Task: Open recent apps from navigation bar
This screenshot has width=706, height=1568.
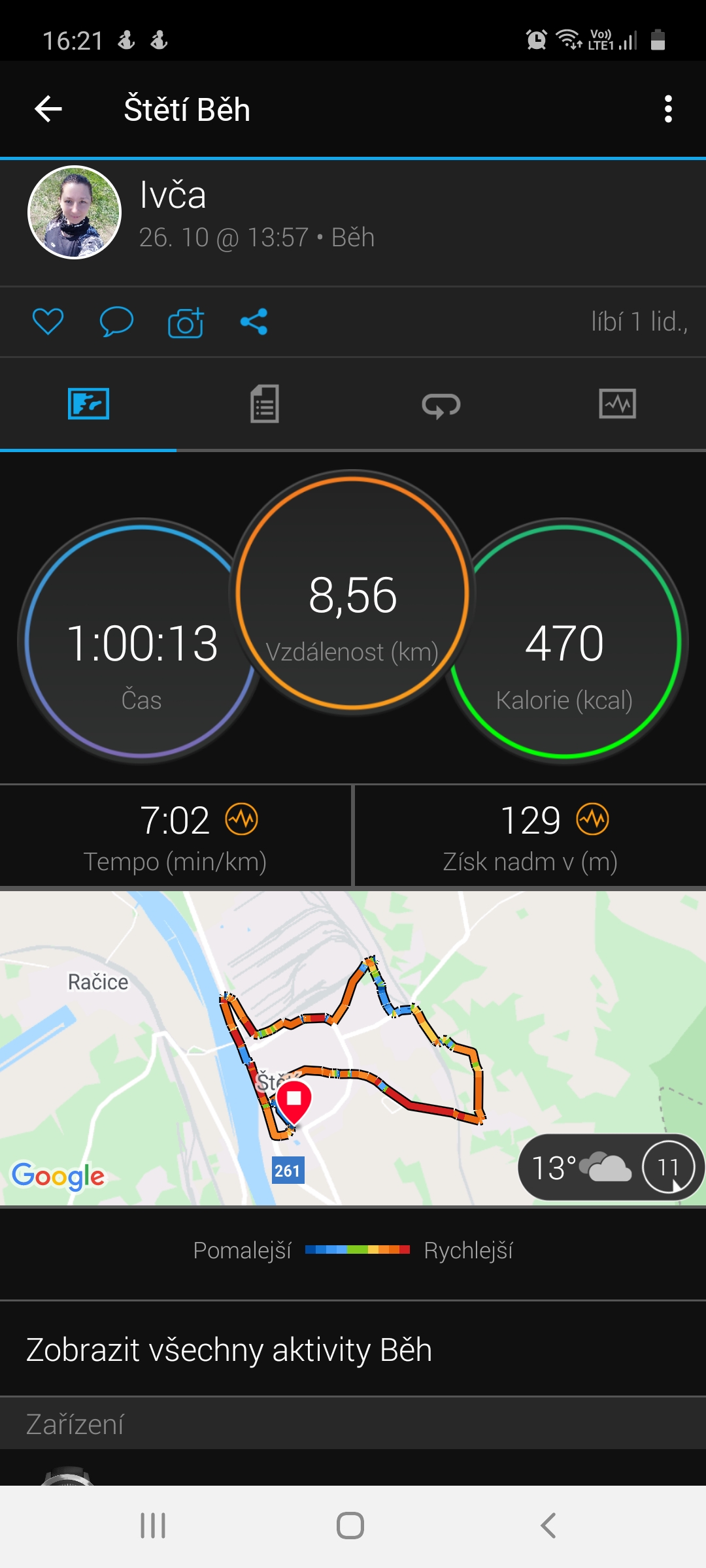Action: (153, 1526)
